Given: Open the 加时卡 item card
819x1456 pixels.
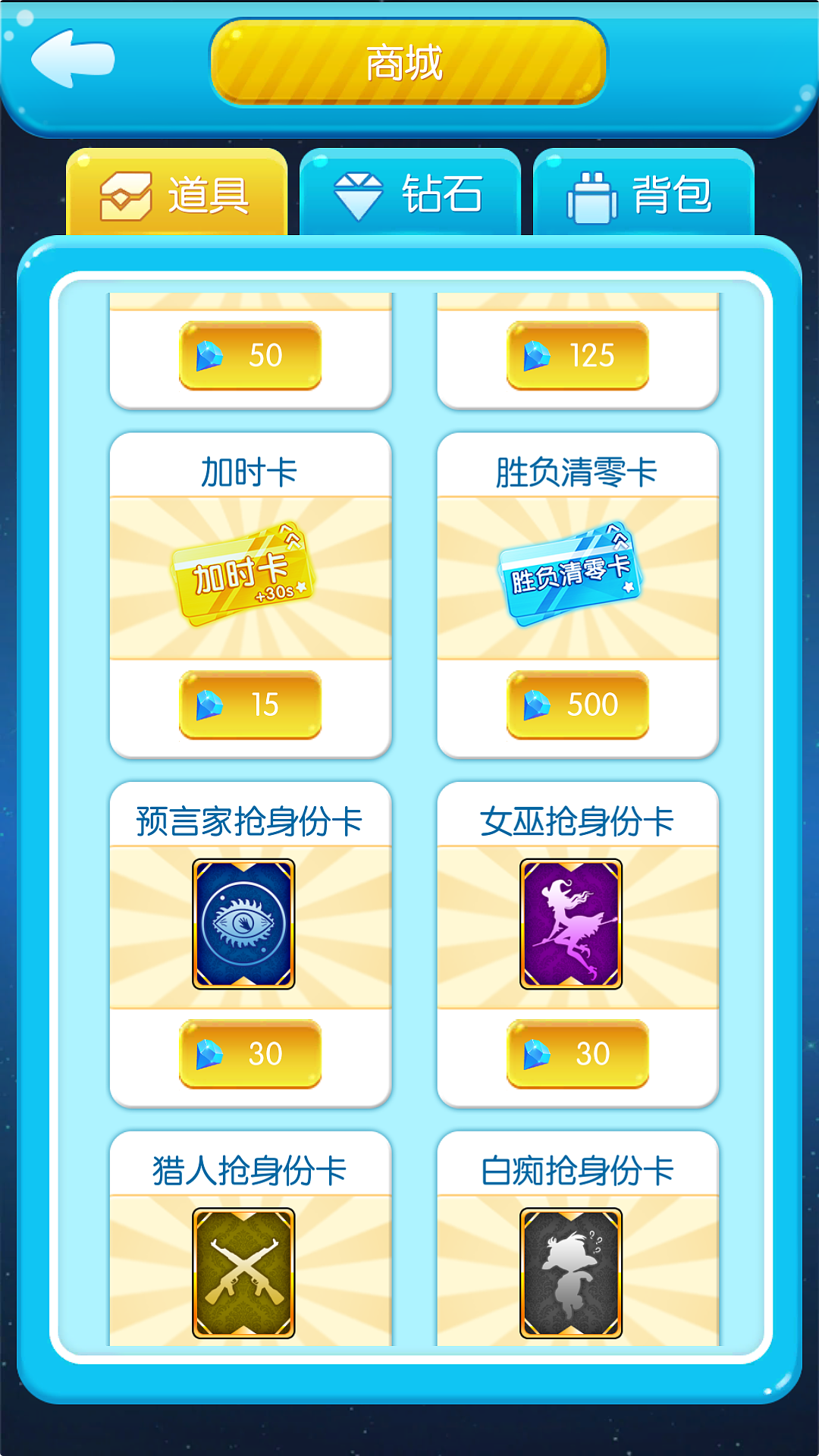Looking at the screenshot, I should click(250, 576).
